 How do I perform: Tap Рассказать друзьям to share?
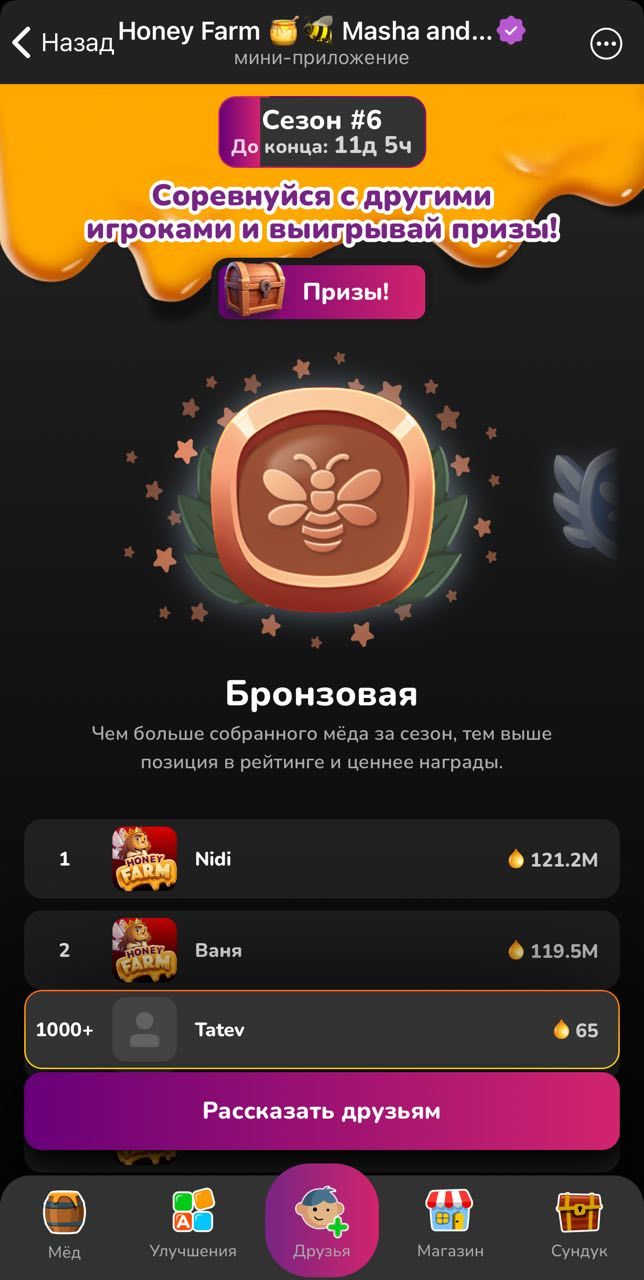[322, 1111]
